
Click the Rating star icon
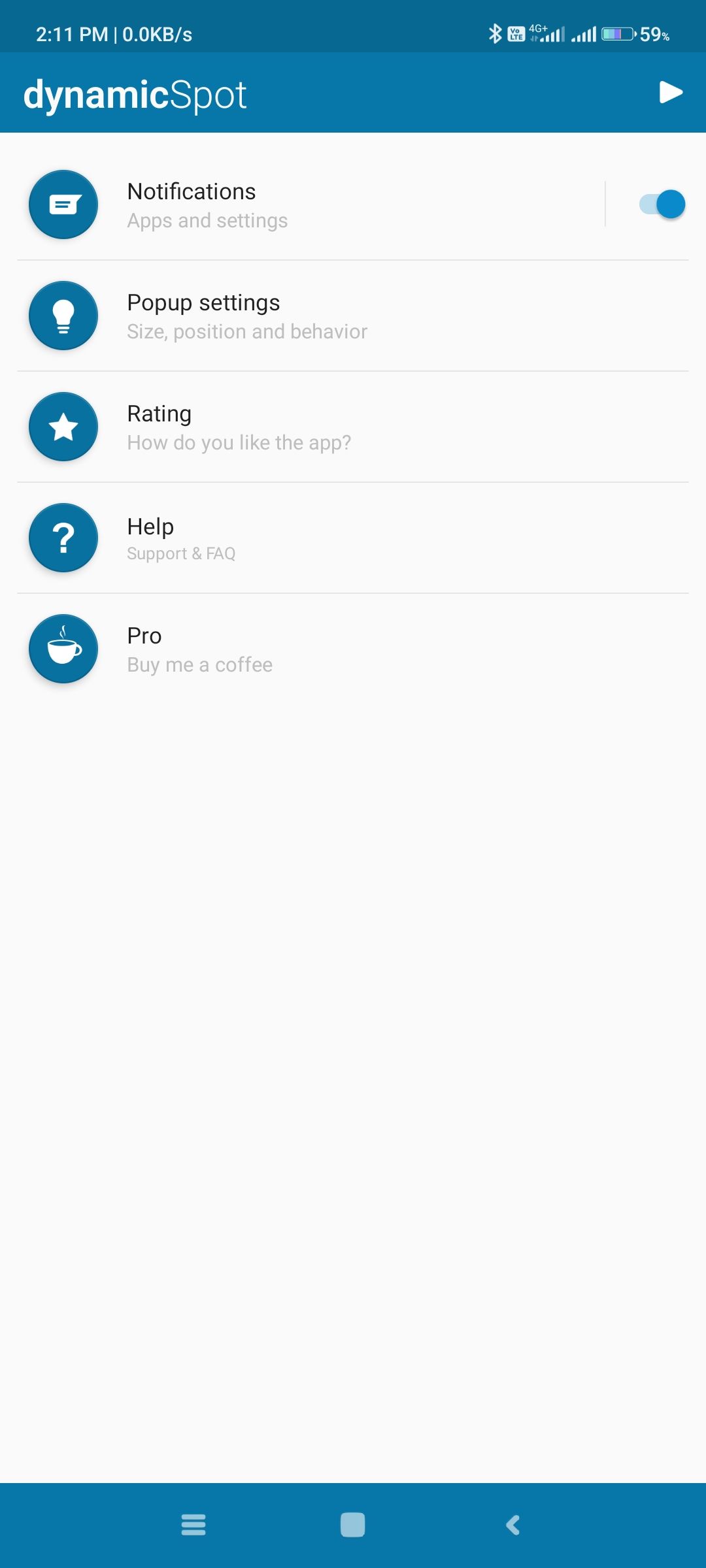pos(63,427)
